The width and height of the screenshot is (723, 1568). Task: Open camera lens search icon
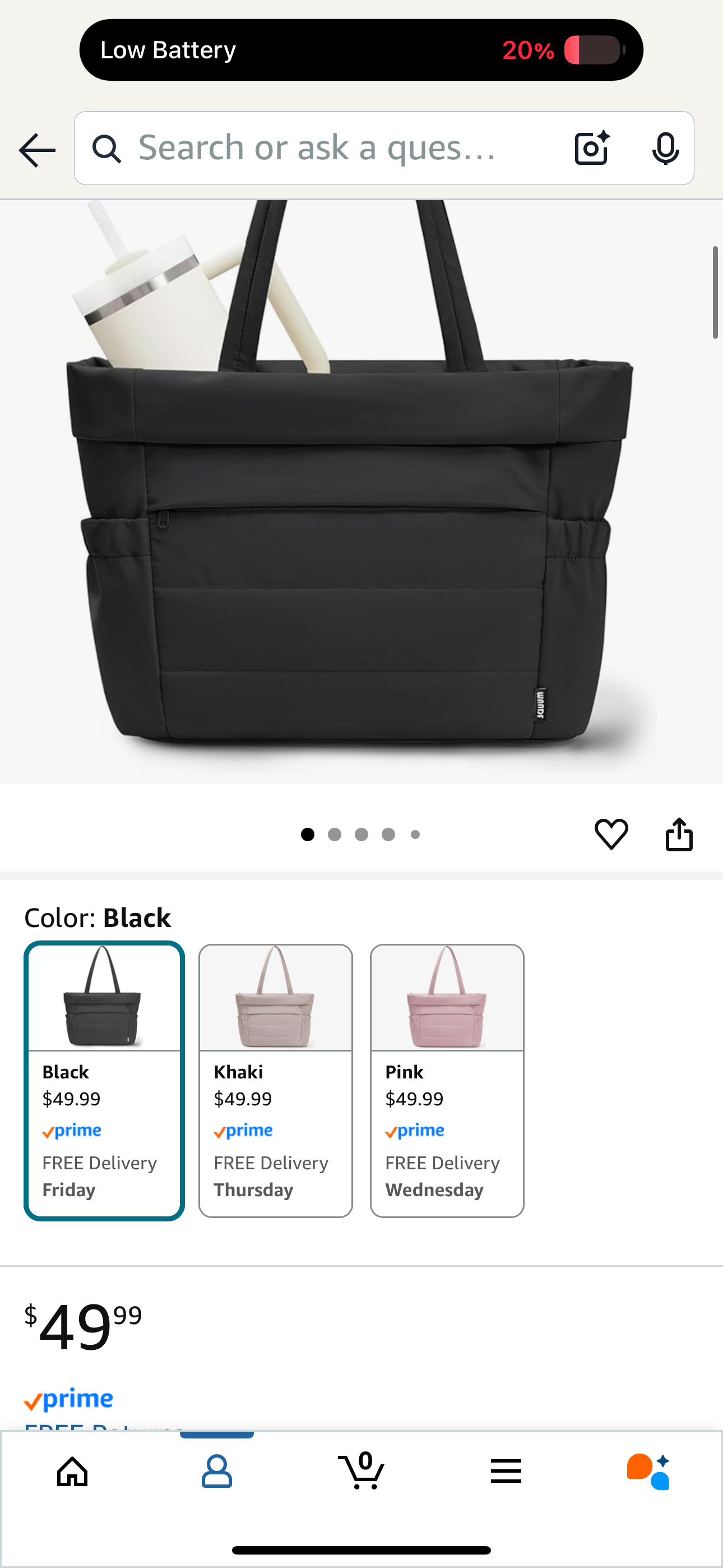coord(591,148)
